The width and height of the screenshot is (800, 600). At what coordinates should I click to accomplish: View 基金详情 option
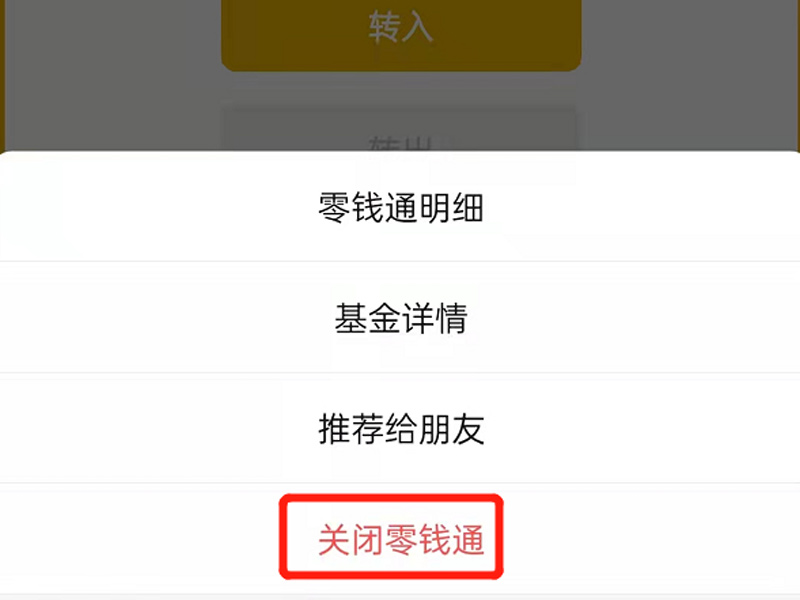[400, 318]
